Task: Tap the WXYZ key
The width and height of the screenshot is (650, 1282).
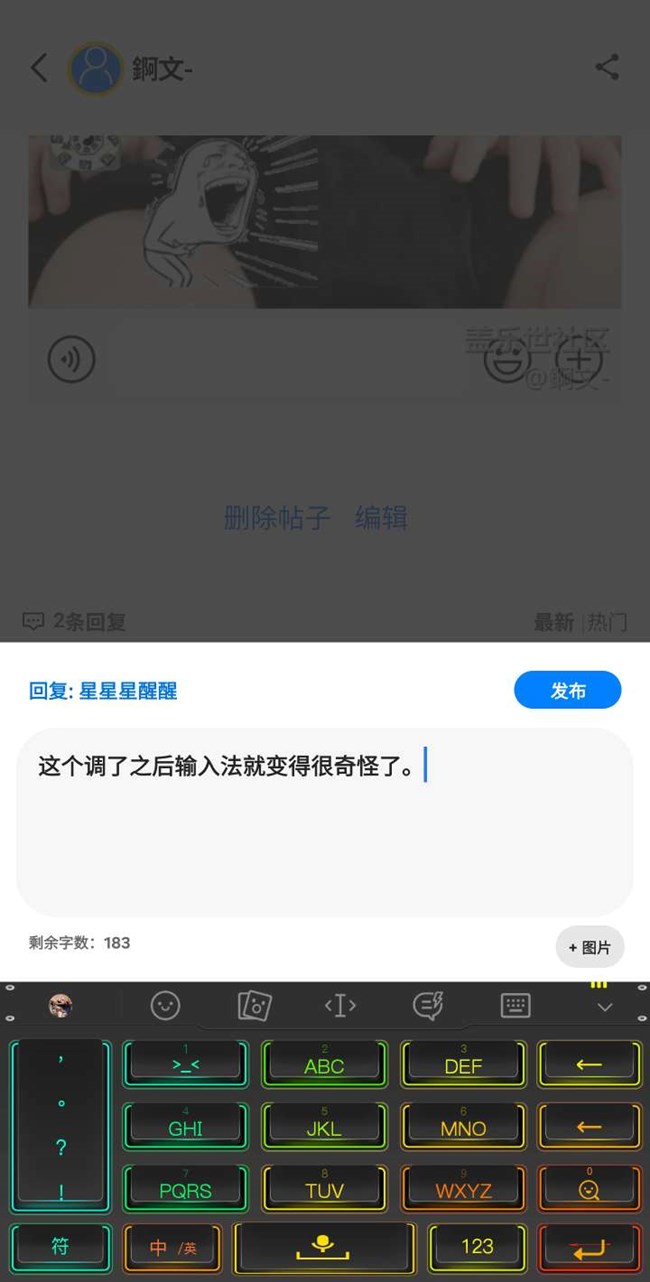Action: [x=463, y=1188]
